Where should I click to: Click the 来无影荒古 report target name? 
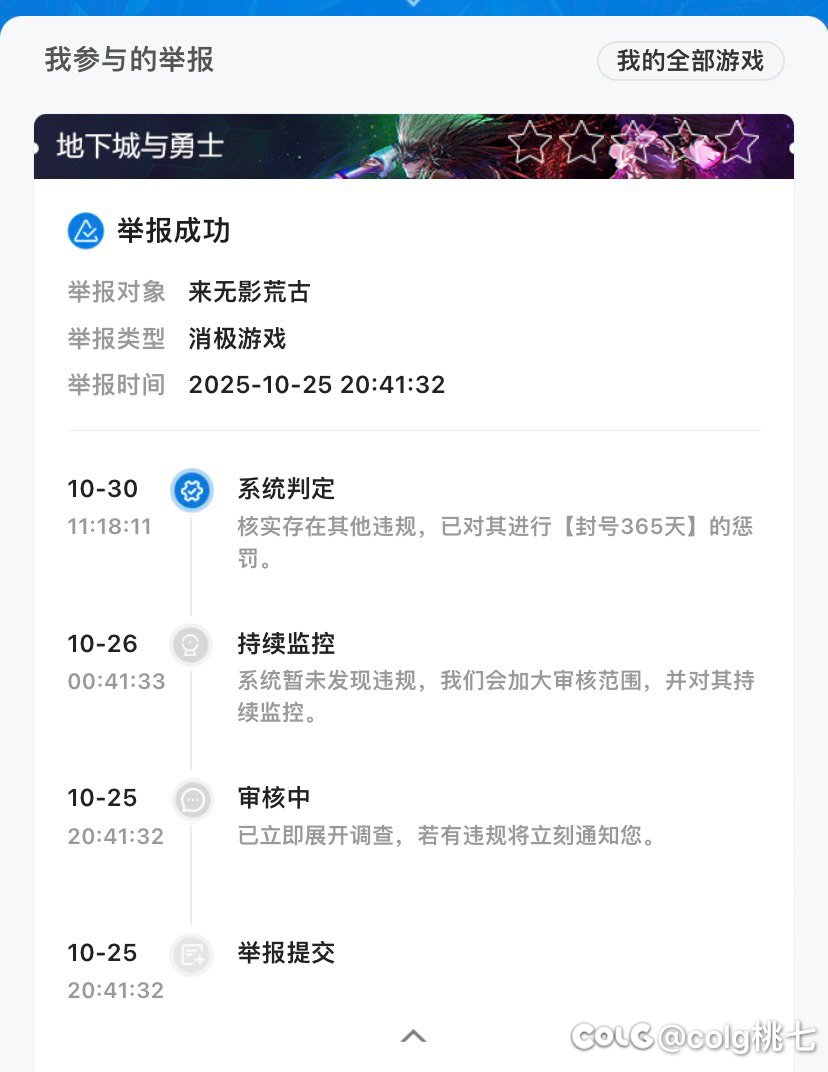click(250, 292)
